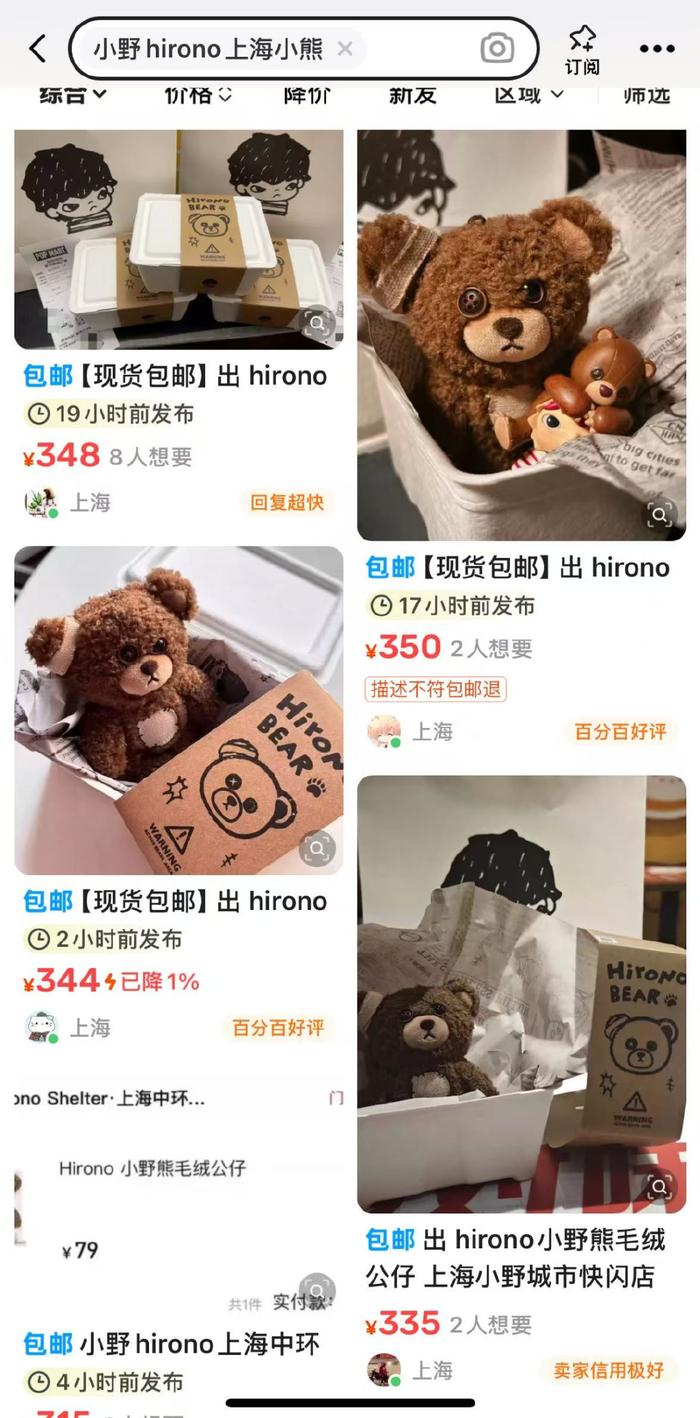Find similar items on the ¥335 photo
Viewport: 700px width, 1418px height.
[660, 1187]
